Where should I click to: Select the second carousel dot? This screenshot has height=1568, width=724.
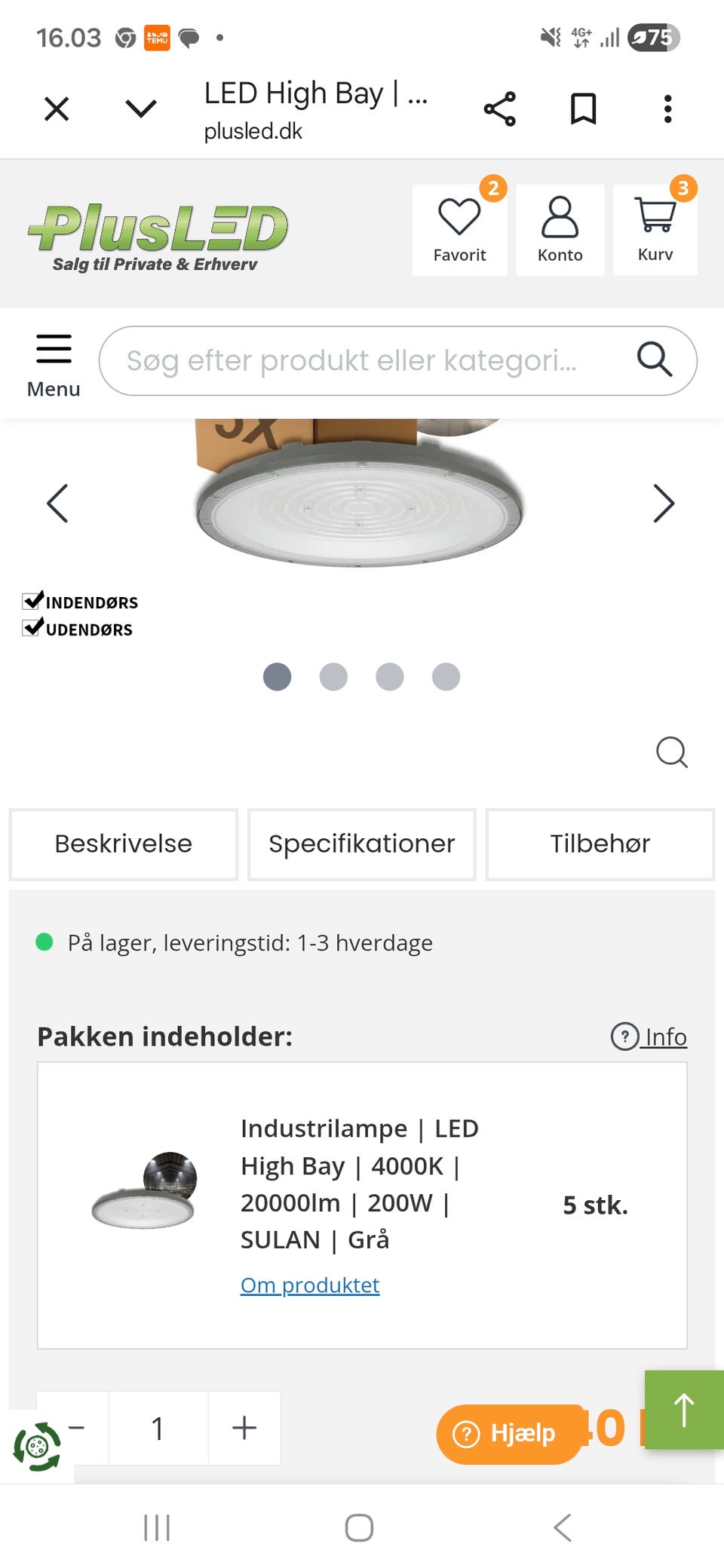click(x=333, y=677)
